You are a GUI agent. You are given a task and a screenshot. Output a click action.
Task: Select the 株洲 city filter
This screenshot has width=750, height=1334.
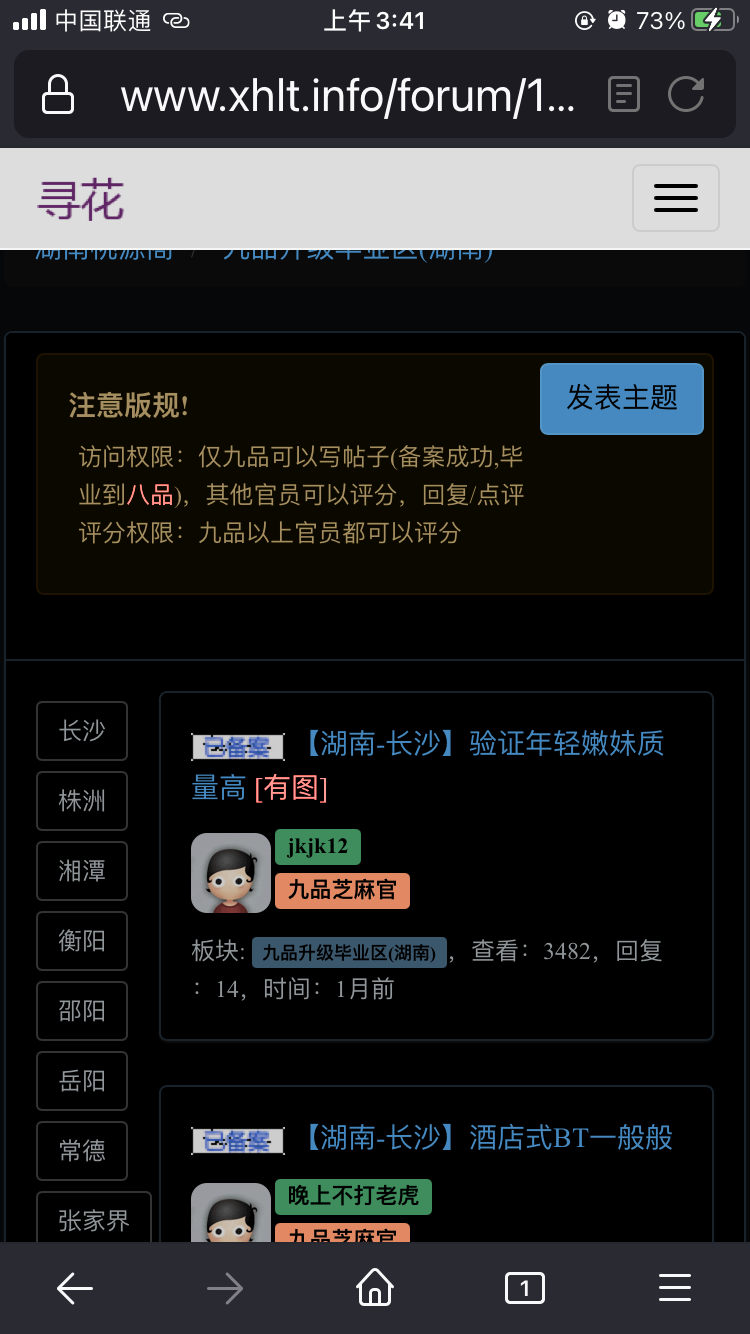coord(82,801)
